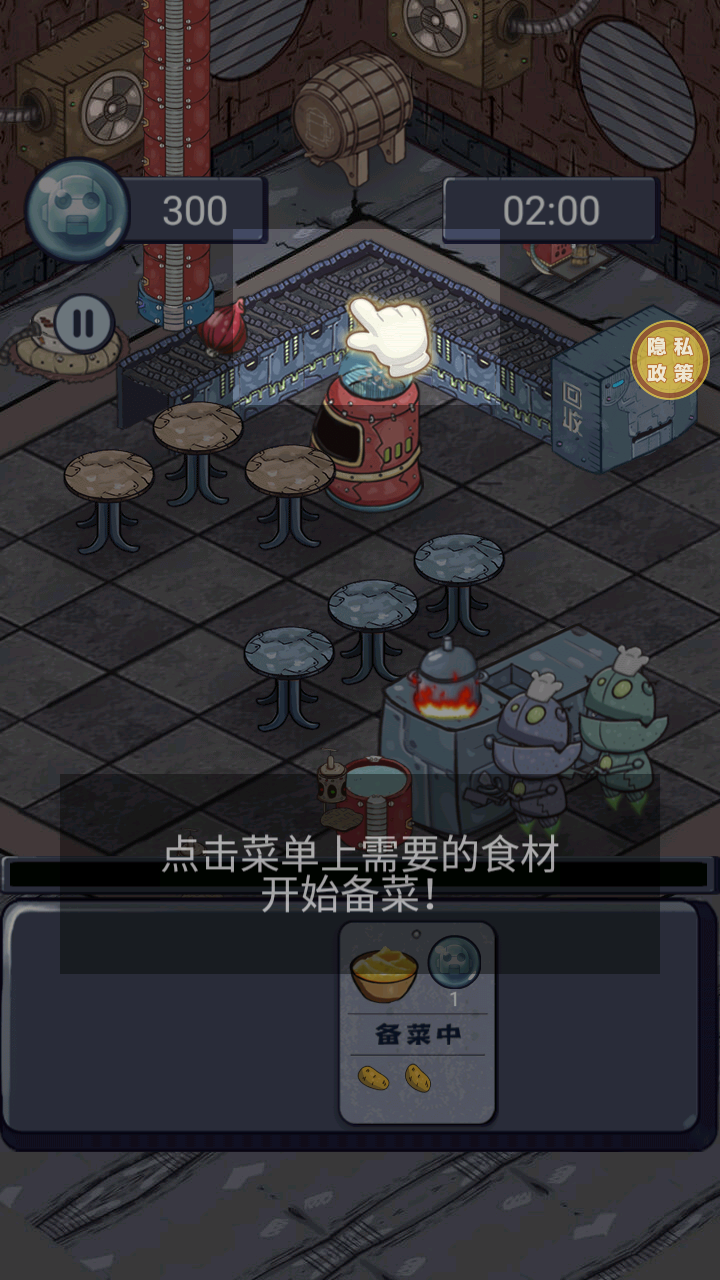Pause the game
Viewport: 720px width, 1280px height.
(x=84, y=323)
